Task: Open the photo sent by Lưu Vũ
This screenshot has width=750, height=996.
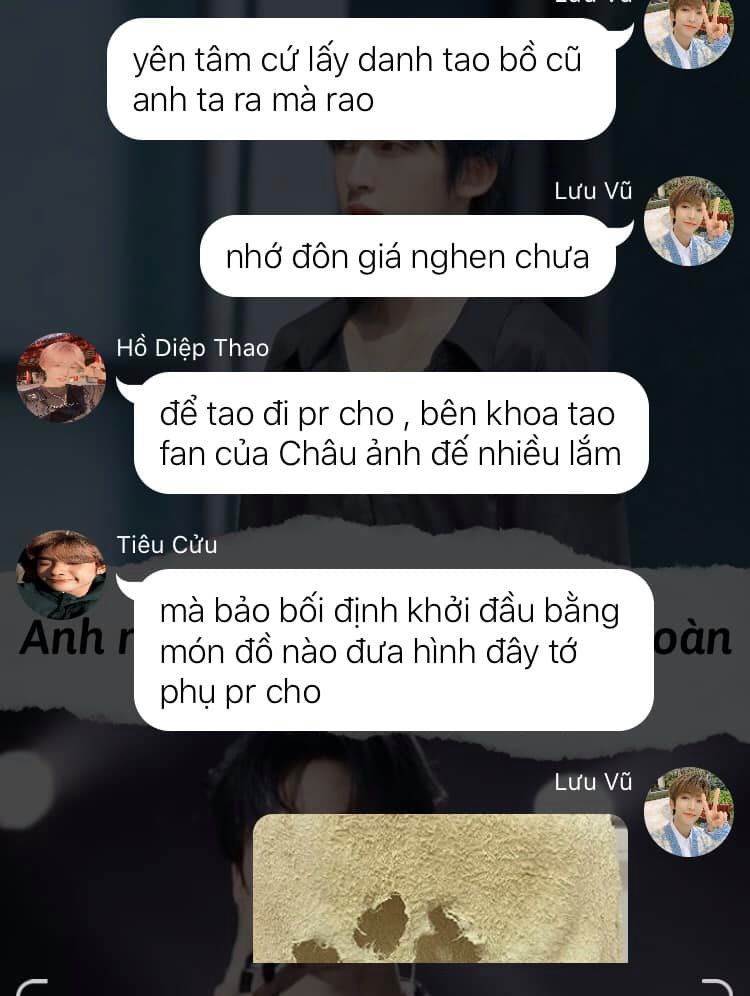Action: tap(440, 888)
